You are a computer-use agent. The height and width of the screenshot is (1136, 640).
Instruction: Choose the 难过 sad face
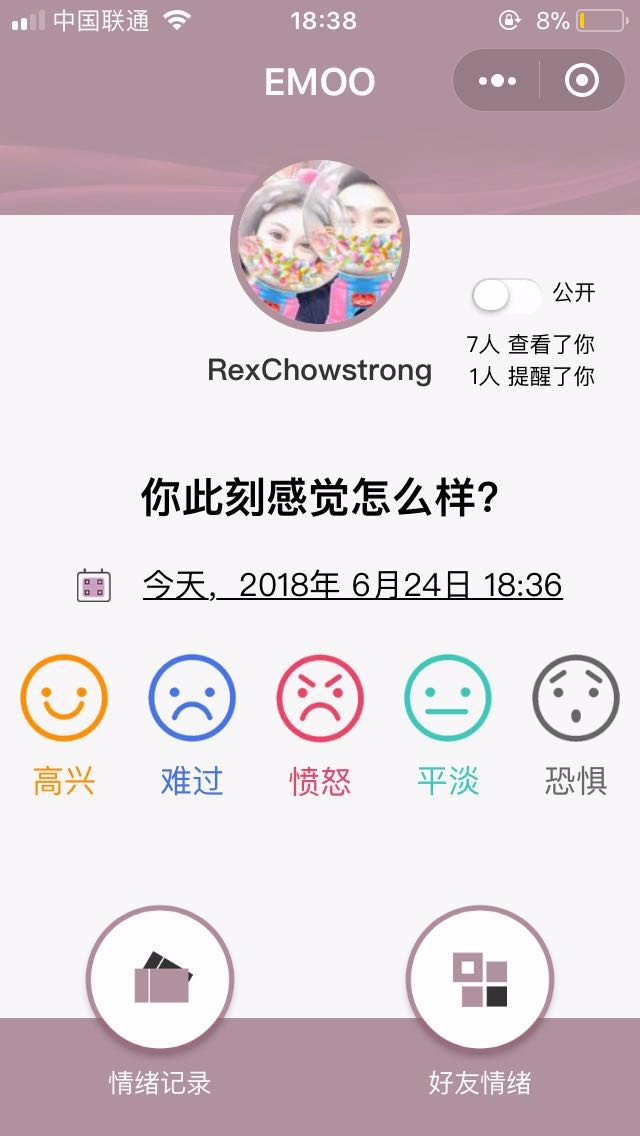[191, 726]
